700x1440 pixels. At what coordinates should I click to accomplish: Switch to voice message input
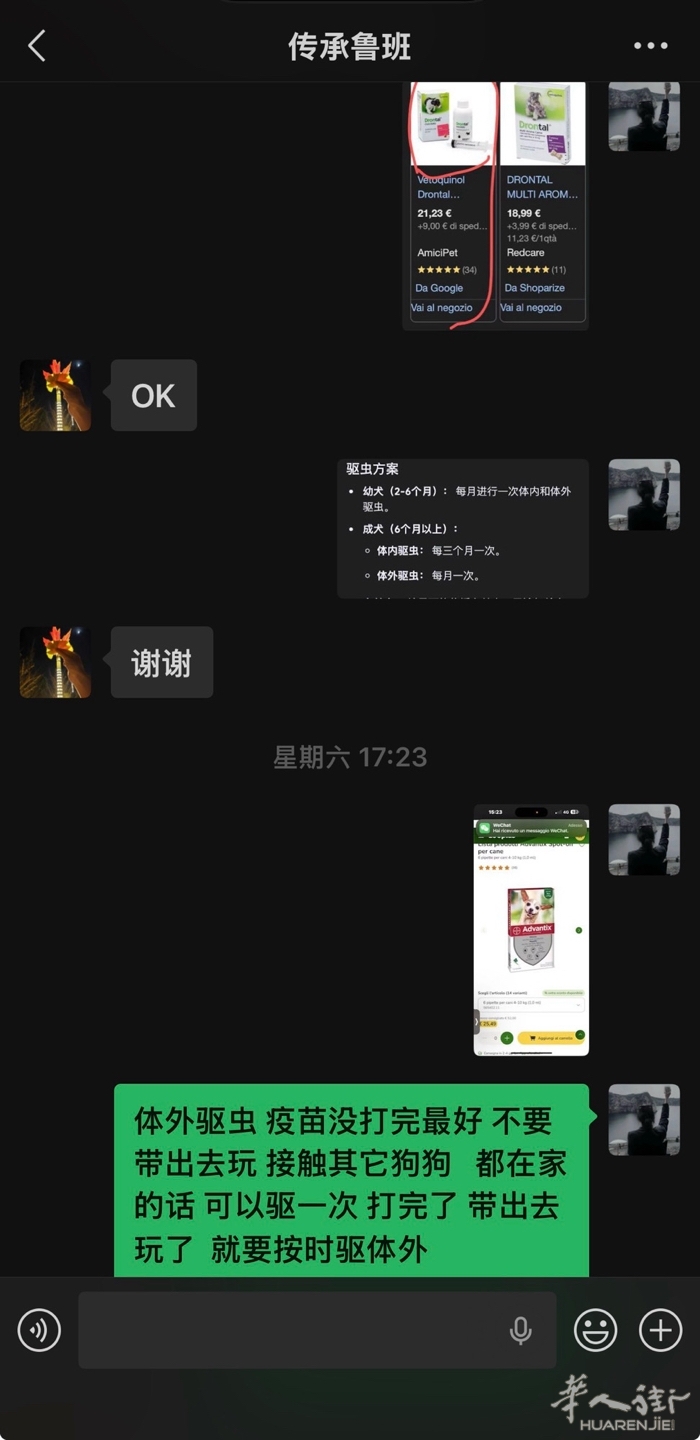coord(39,1330)
